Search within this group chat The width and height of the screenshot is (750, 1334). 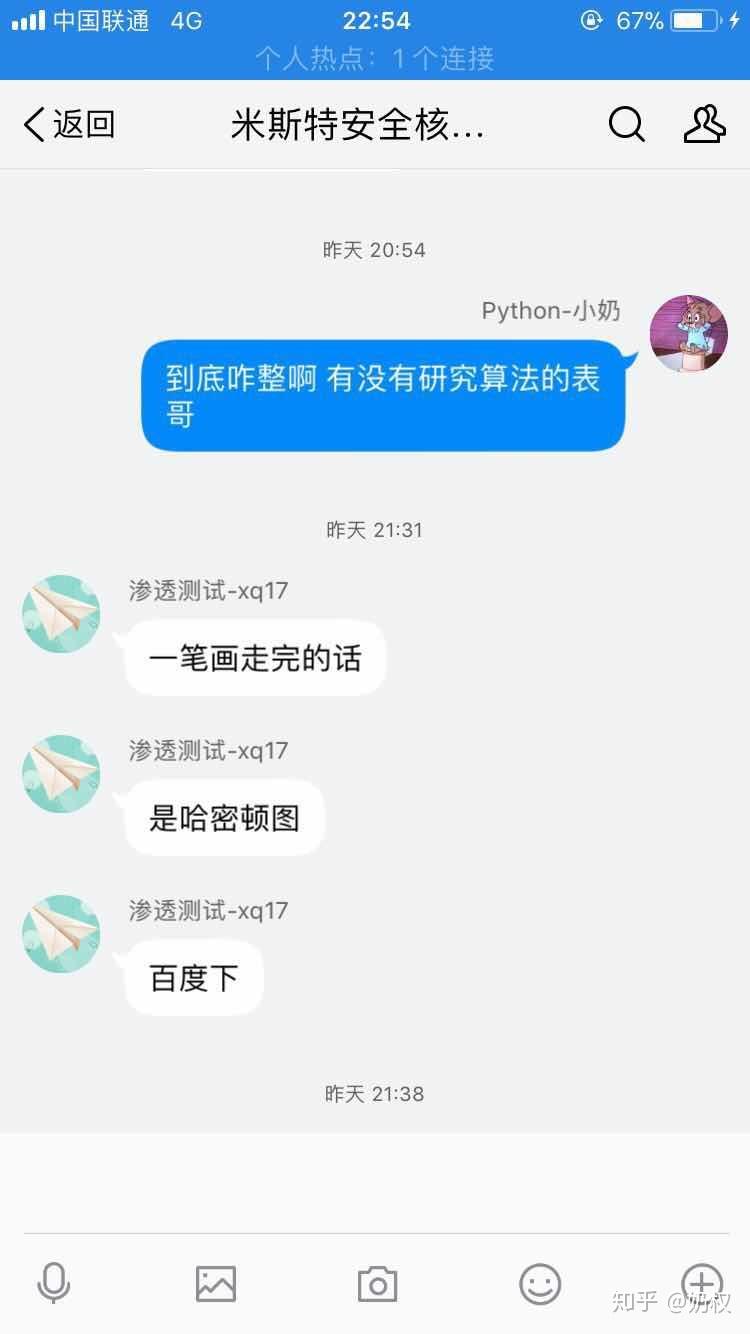[627, 125]
